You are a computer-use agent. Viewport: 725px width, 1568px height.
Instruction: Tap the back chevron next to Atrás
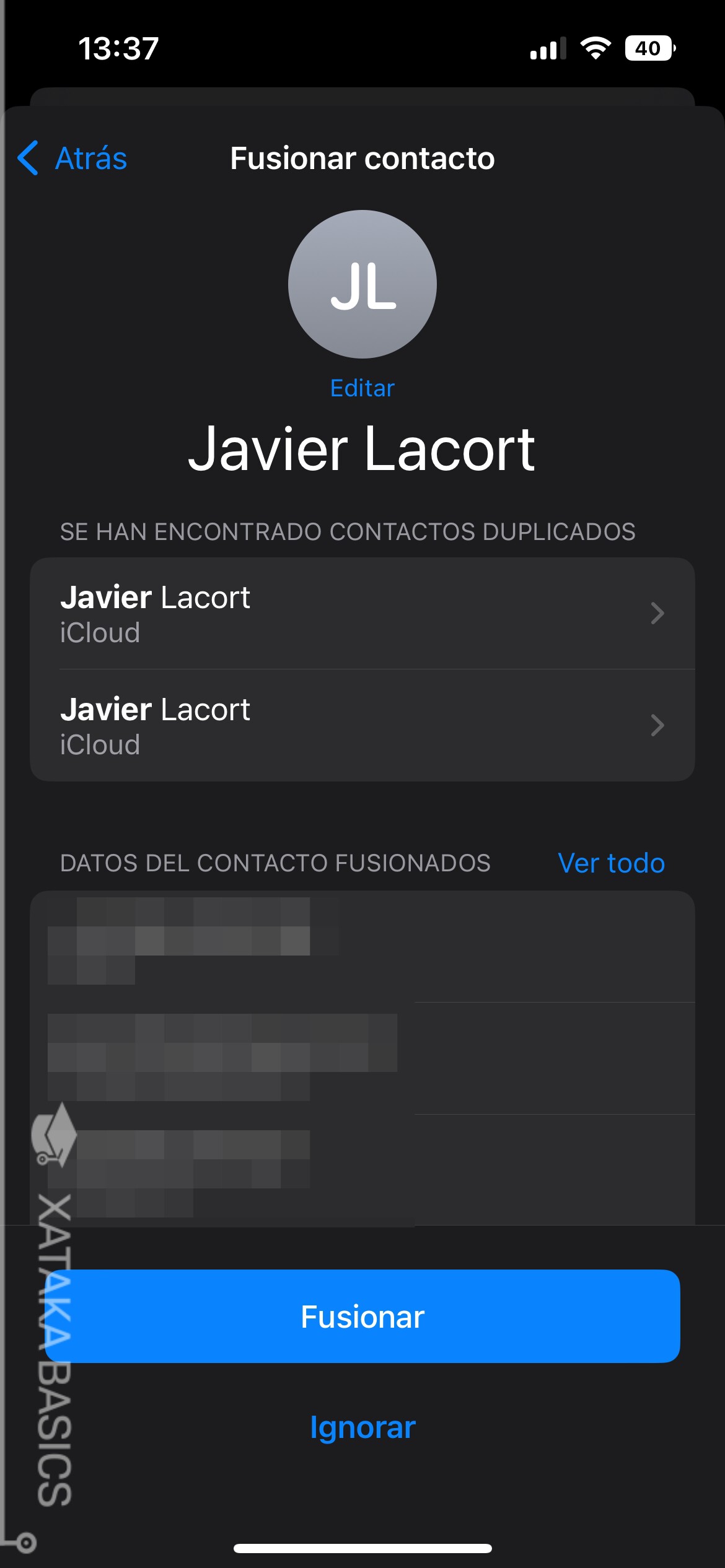click(x=27, y=159)
